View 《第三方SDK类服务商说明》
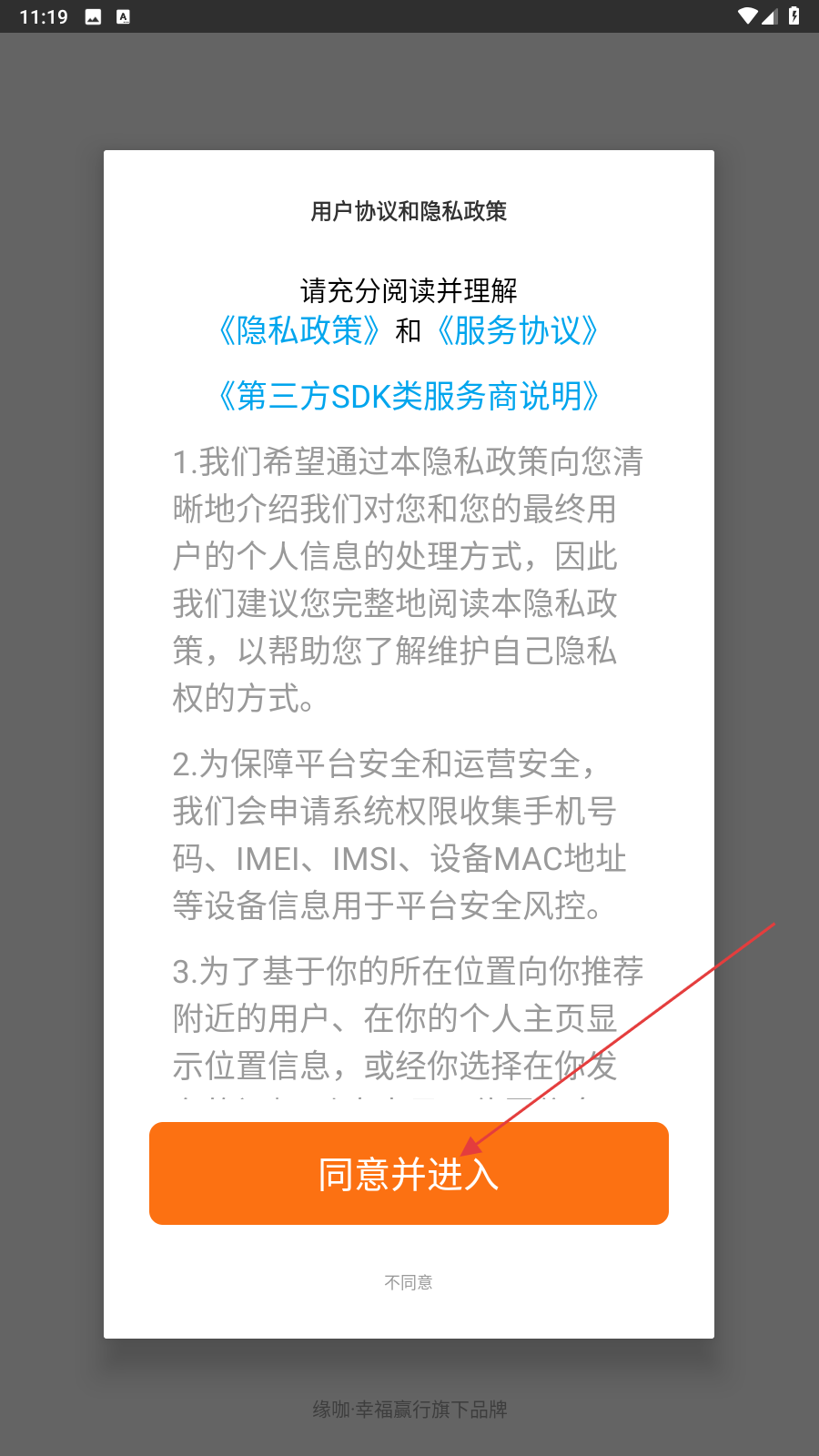This screenshot has width=819, height=1456. [x=409, y=396]
